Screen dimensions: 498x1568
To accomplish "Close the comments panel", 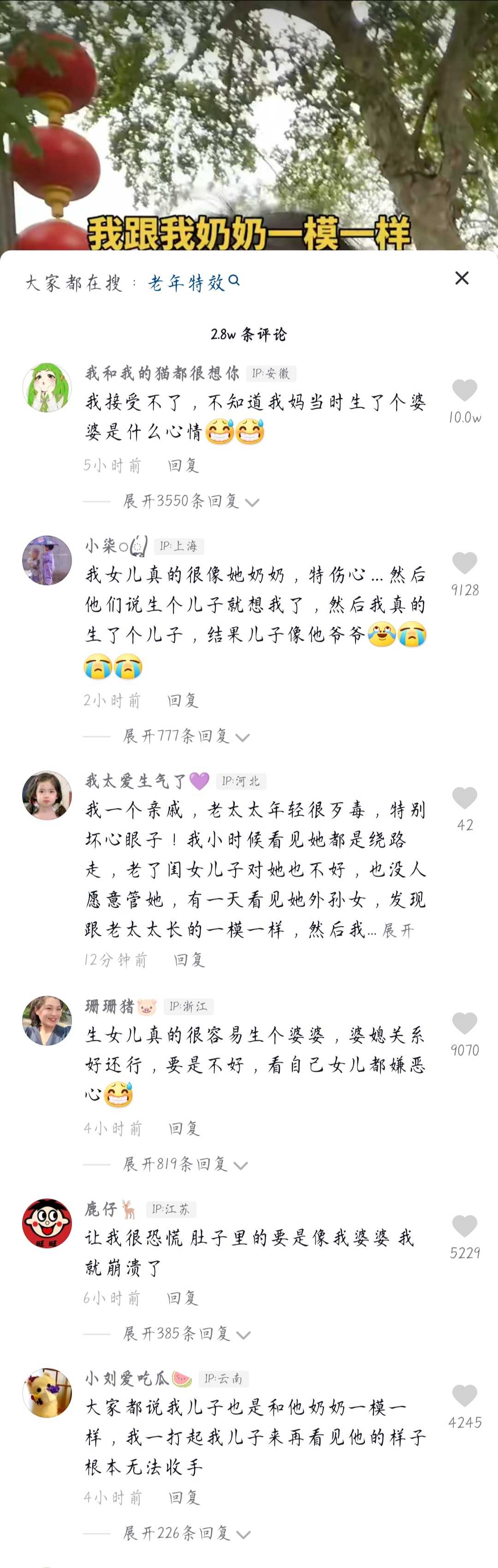I will pos(462,278).
